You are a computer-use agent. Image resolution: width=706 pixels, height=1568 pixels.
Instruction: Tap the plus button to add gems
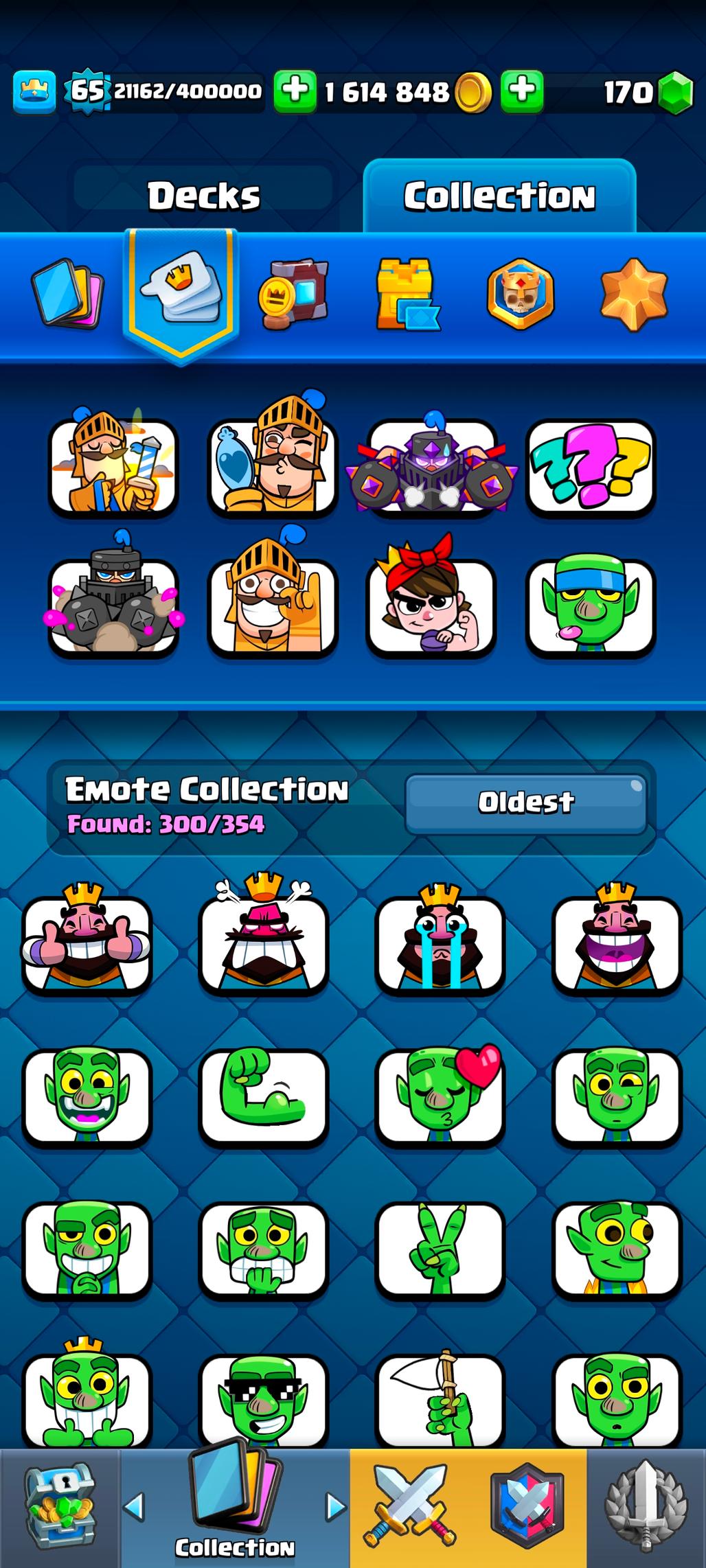(522, 91)
